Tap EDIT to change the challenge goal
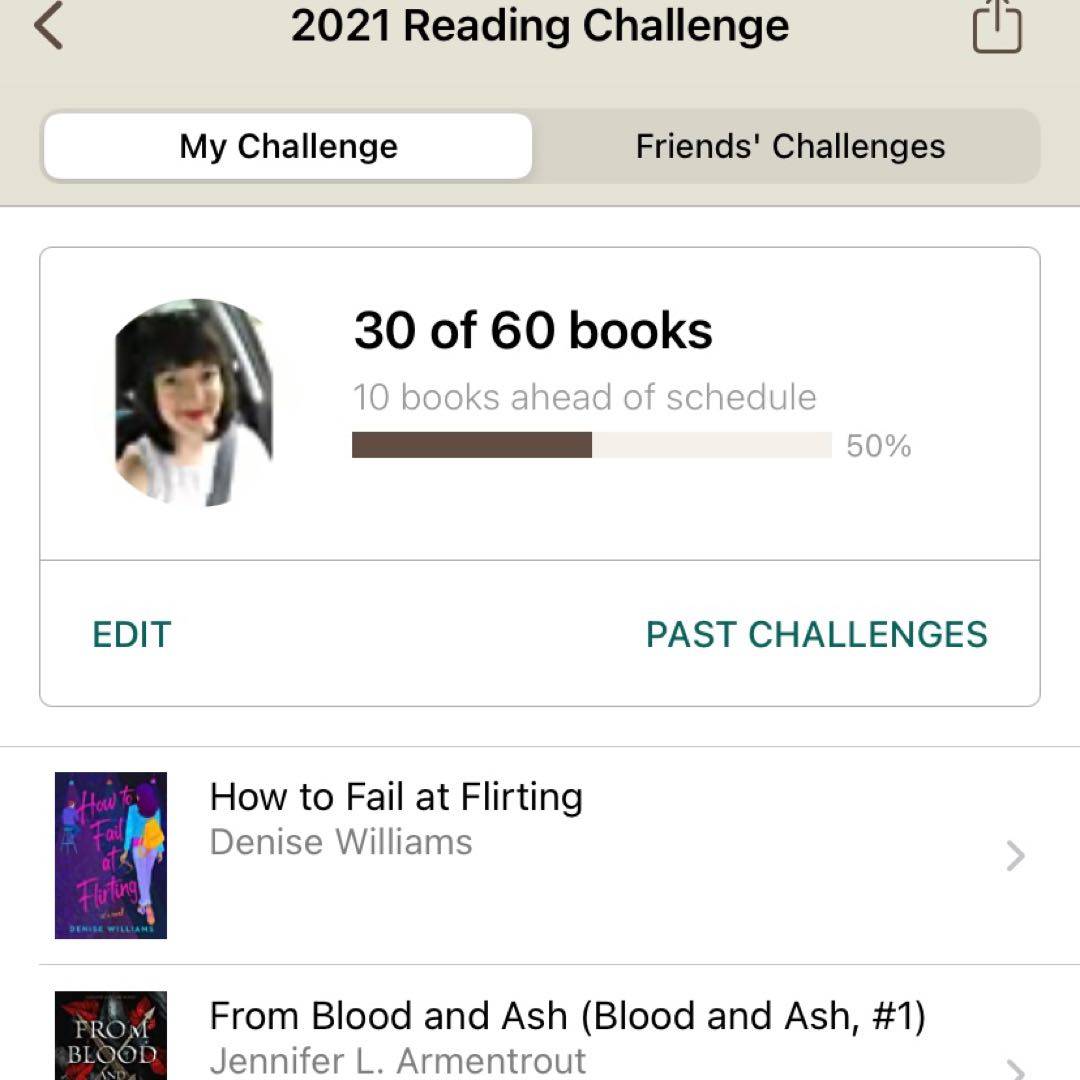Image resolution: width=1080 pixels, height=1080 pixels. click(x=132, y=634)
